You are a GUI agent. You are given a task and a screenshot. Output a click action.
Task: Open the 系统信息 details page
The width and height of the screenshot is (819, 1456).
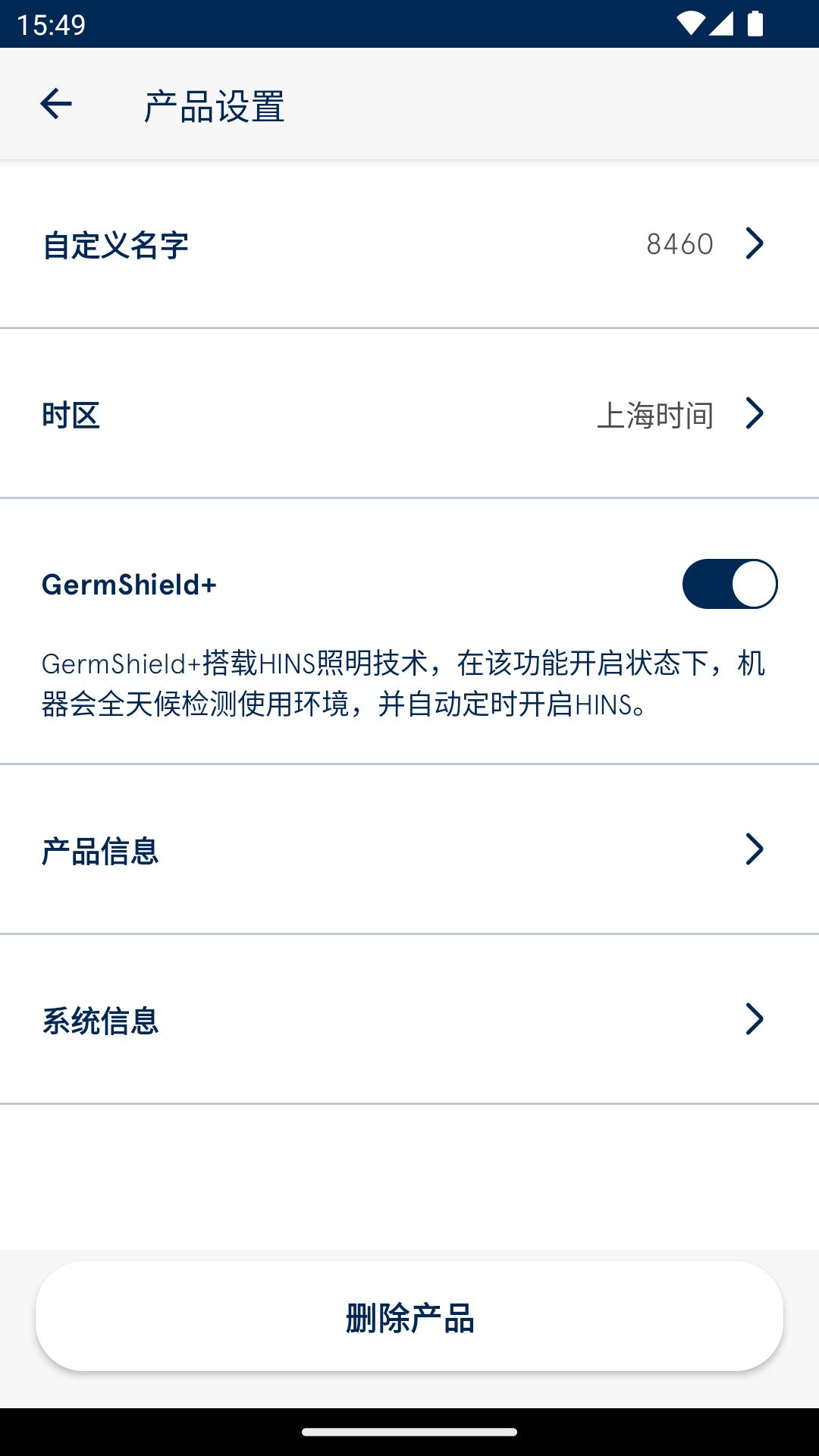pyautogui.click(x=409, y=1018)
